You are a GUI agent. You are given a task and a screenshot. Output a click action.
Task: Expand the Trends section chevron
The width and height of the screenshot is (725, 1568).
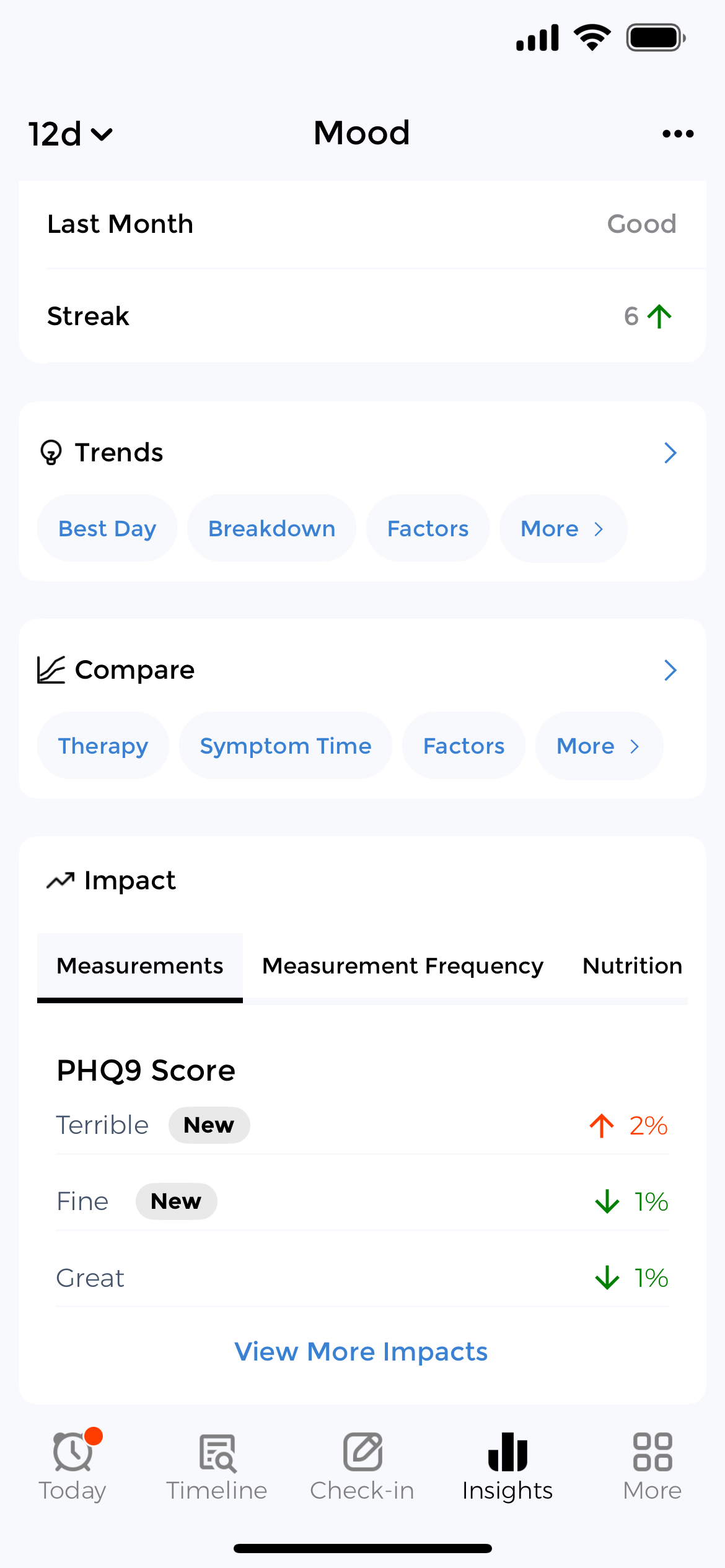(670, 453)
